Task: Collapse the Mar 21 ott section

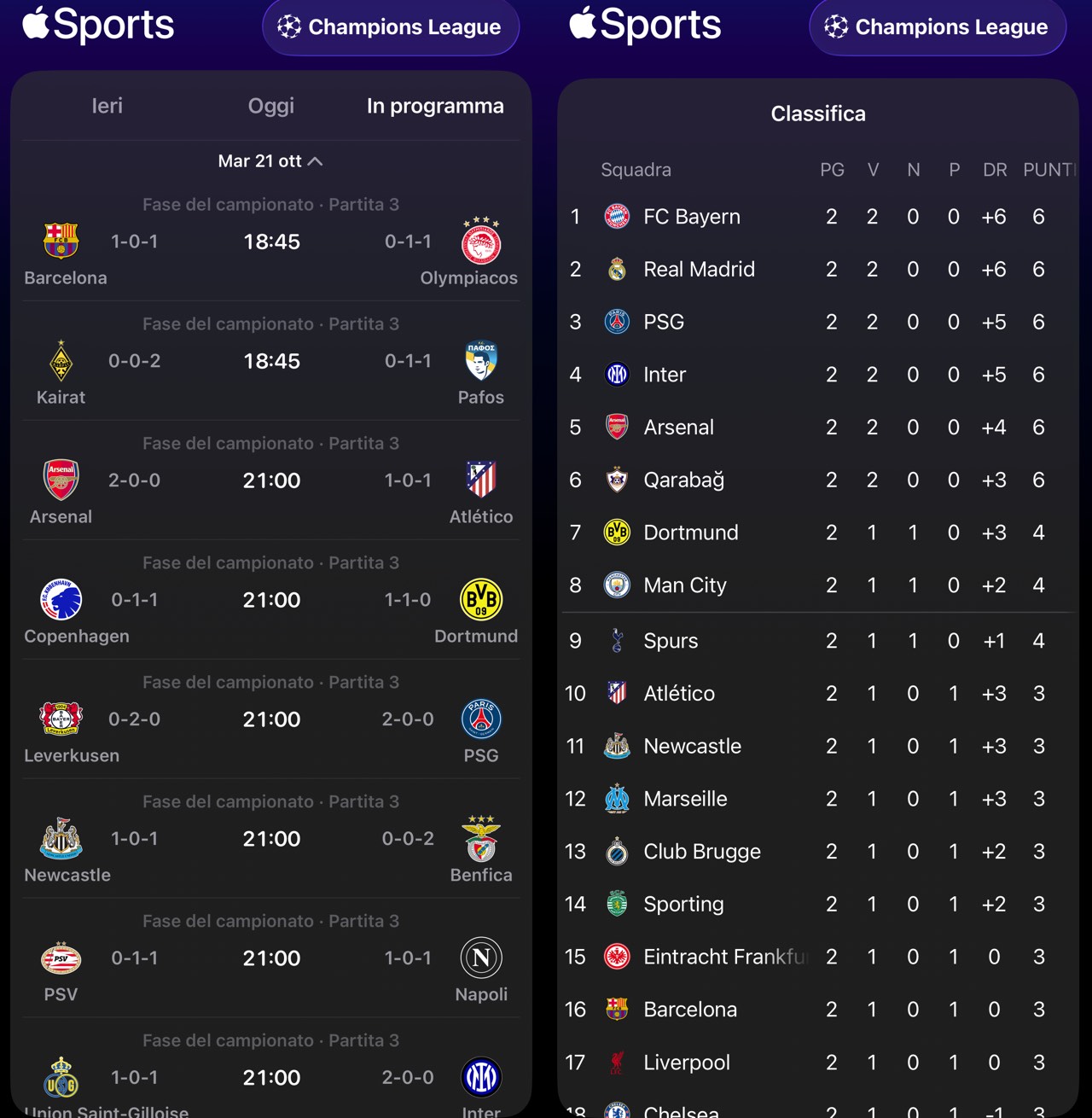Action: [x=270, y=160]
